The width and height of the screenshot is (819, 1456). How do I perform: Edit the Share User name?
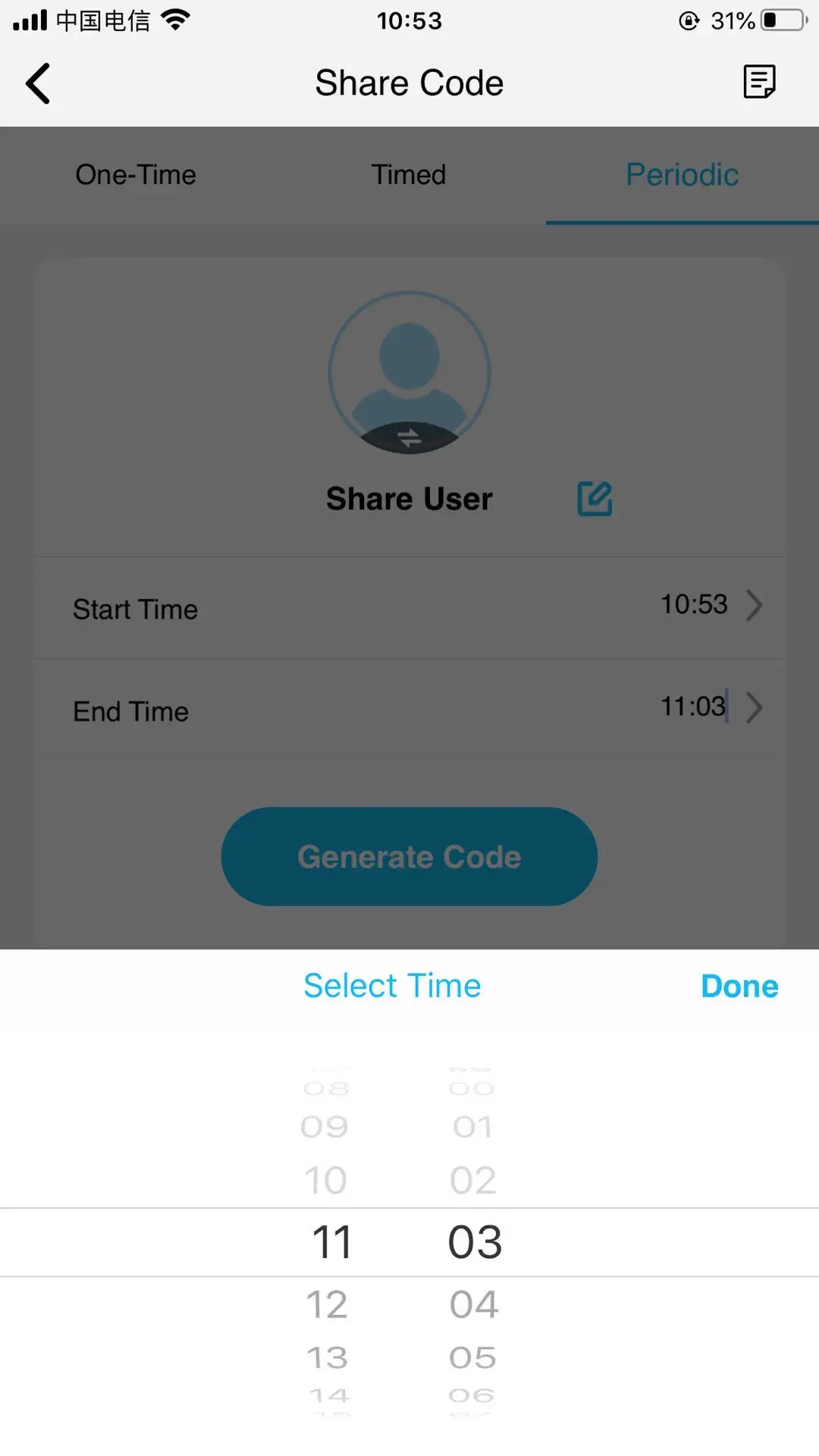pos(595,499)
